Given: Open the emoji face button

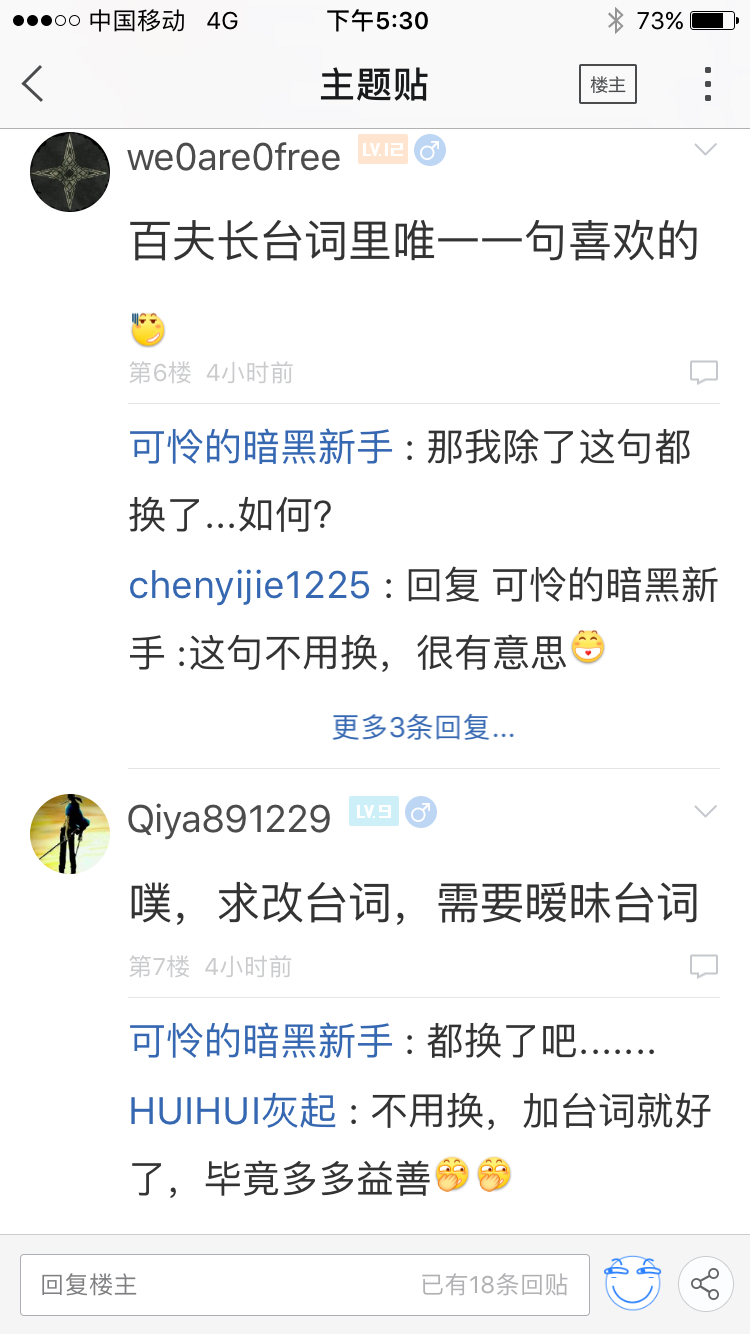Looking at the screenshot, I should click(x=633, y=1284).
